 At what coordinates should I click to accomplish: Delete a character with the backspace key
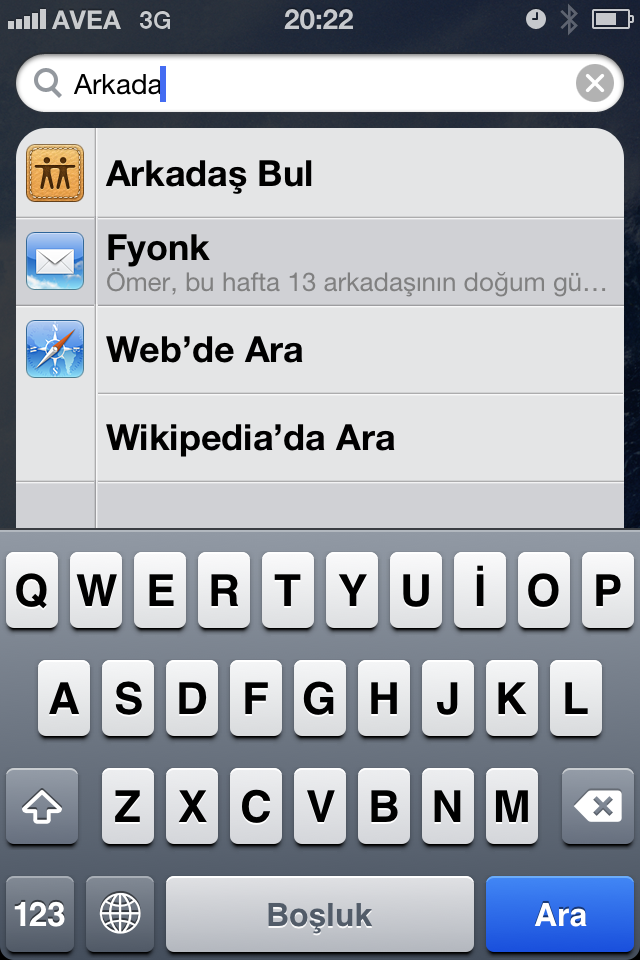click(x=598, y=806)
